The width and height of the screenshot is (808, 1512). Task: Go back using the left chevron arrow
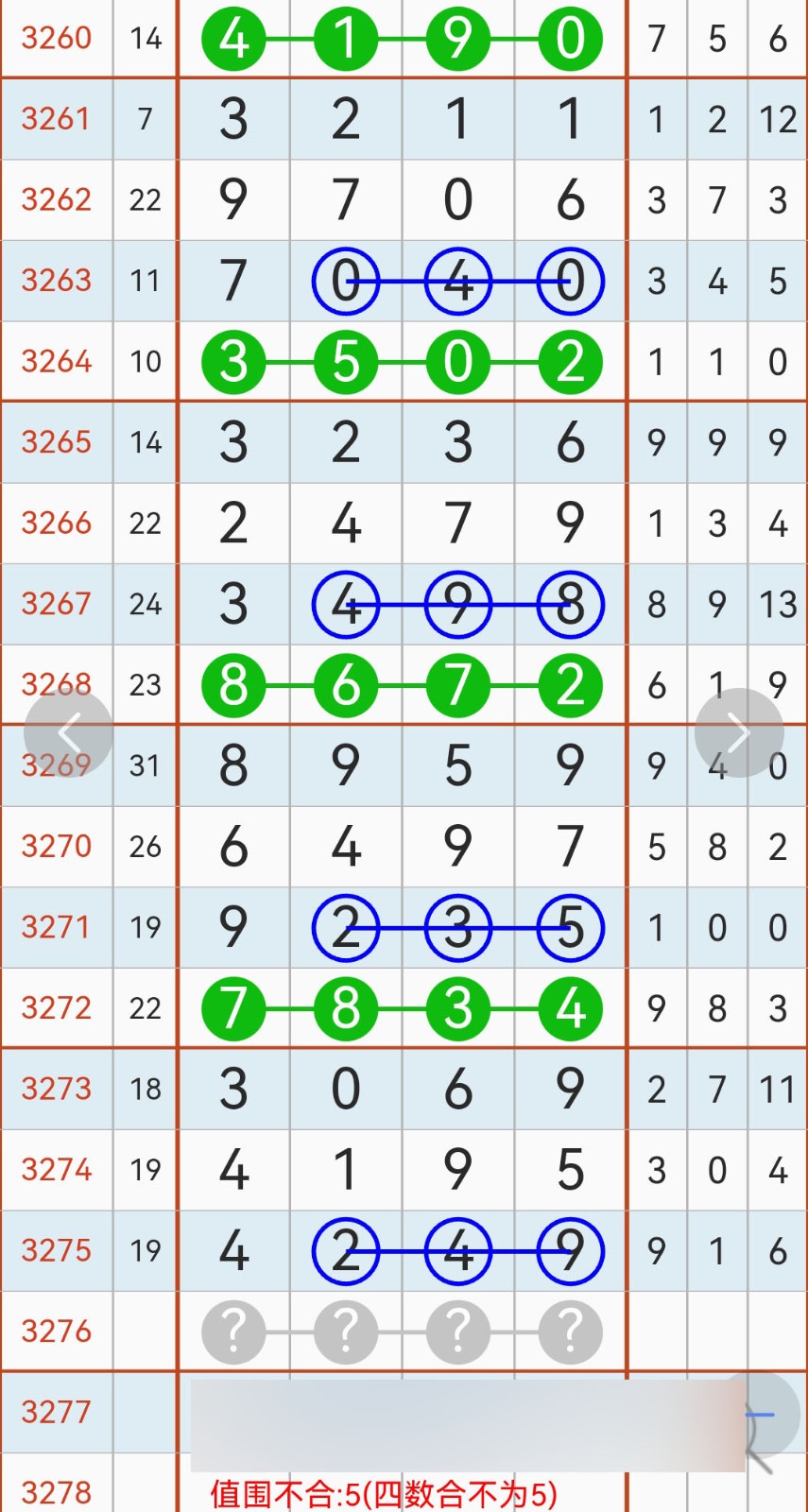point(70,731)
